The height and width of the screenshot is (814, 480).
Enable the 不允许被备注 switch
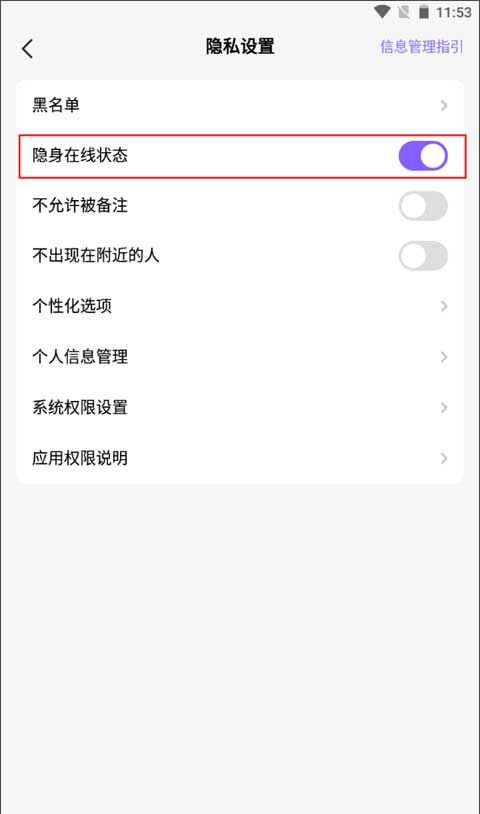coord(422,206)
